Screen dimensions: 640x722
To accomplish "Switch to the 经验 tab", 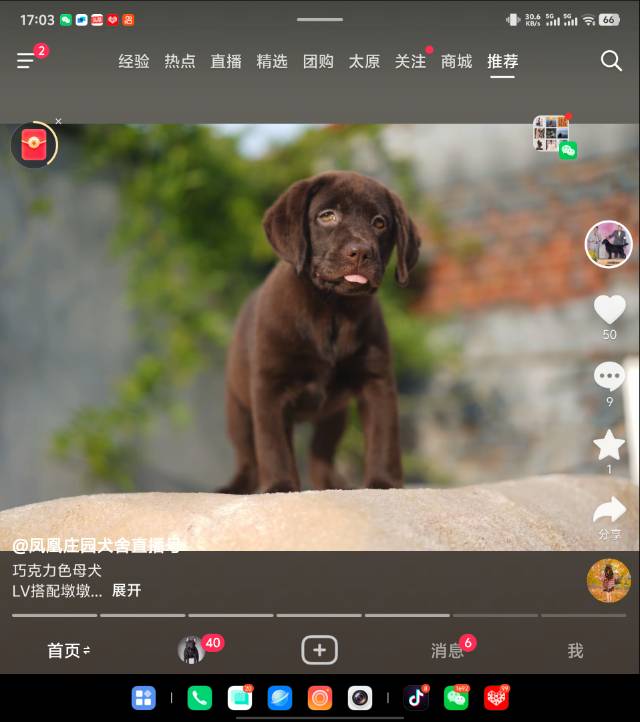I will point(134,61).
